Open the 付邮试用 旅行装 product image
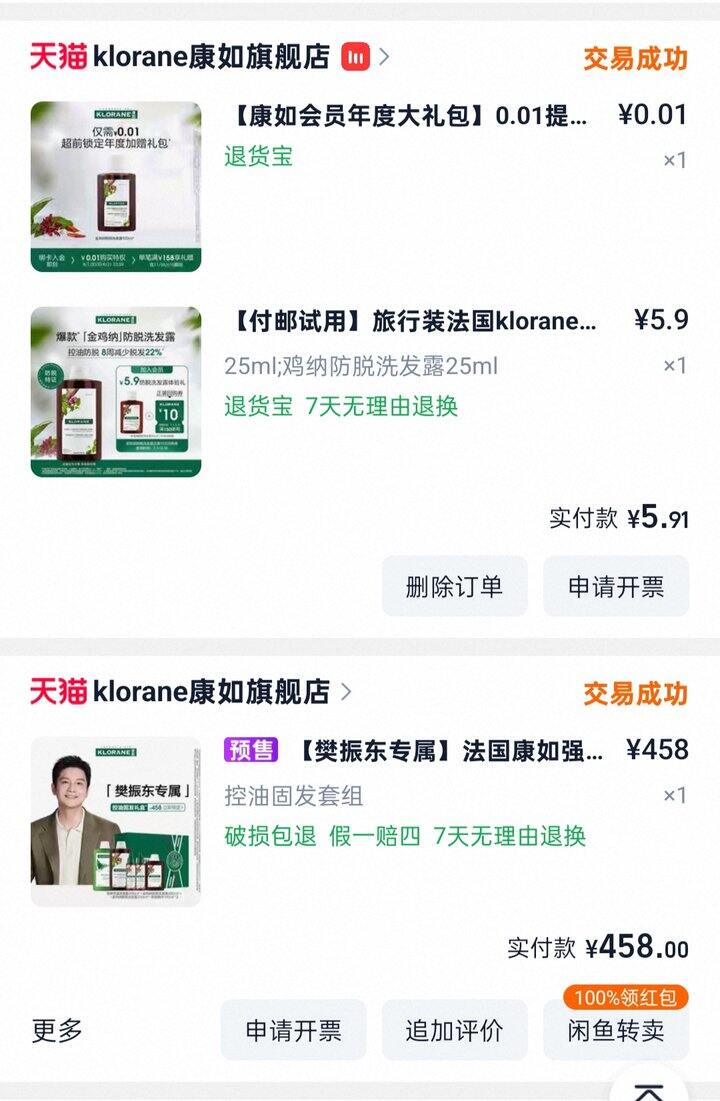The width and height of the screenshot is (720, 1101). (115, 392)
